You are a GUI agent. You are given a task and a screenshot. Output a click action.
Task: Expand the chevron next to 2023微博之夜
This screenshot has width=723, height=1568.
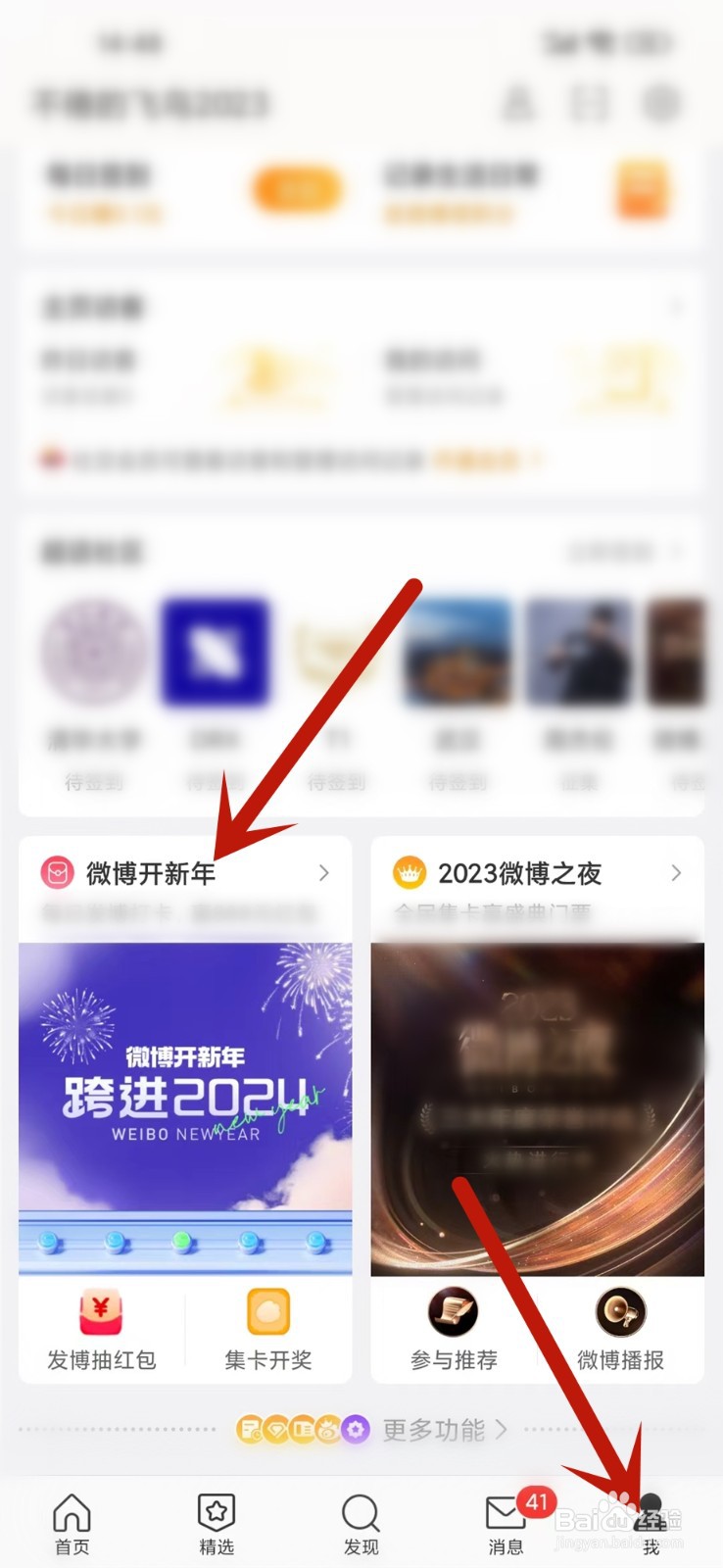tap(677, 872)
